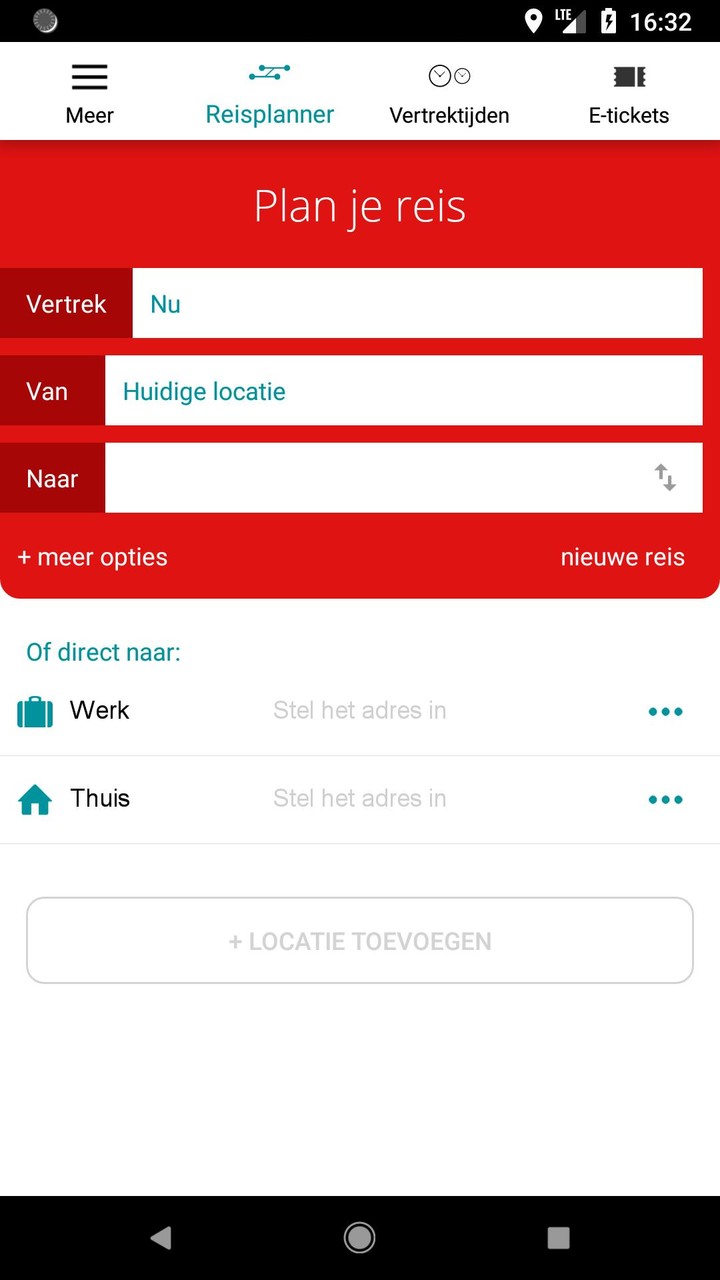720x1280 pixels.
Task: Click the empty Naar destination field
Action: 380,478
